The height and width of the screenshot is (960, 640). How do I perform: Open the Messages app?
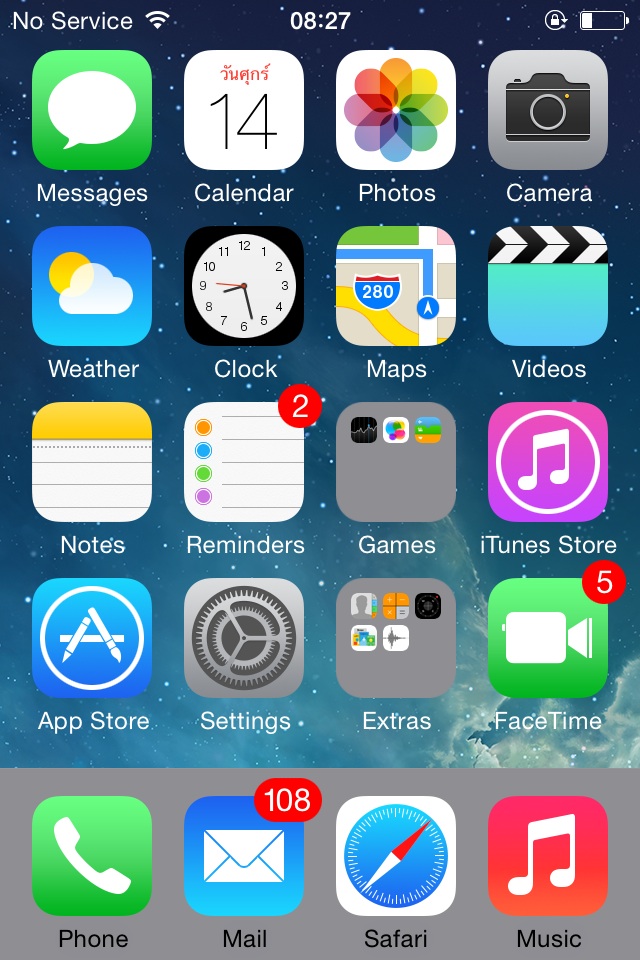click(x=92, y=110)
